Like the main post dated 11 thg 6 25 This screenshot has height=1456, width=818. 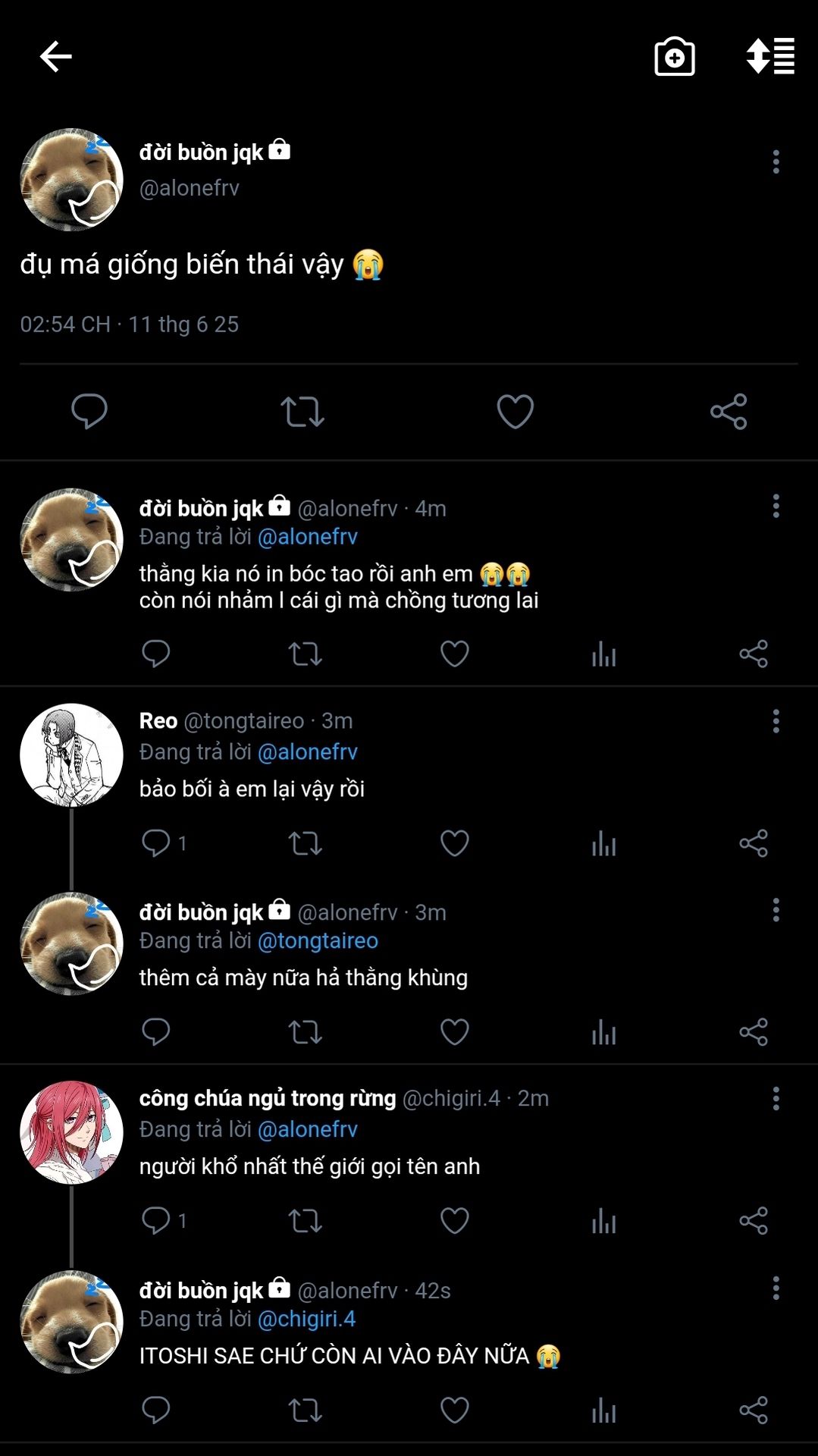point(515,412)
